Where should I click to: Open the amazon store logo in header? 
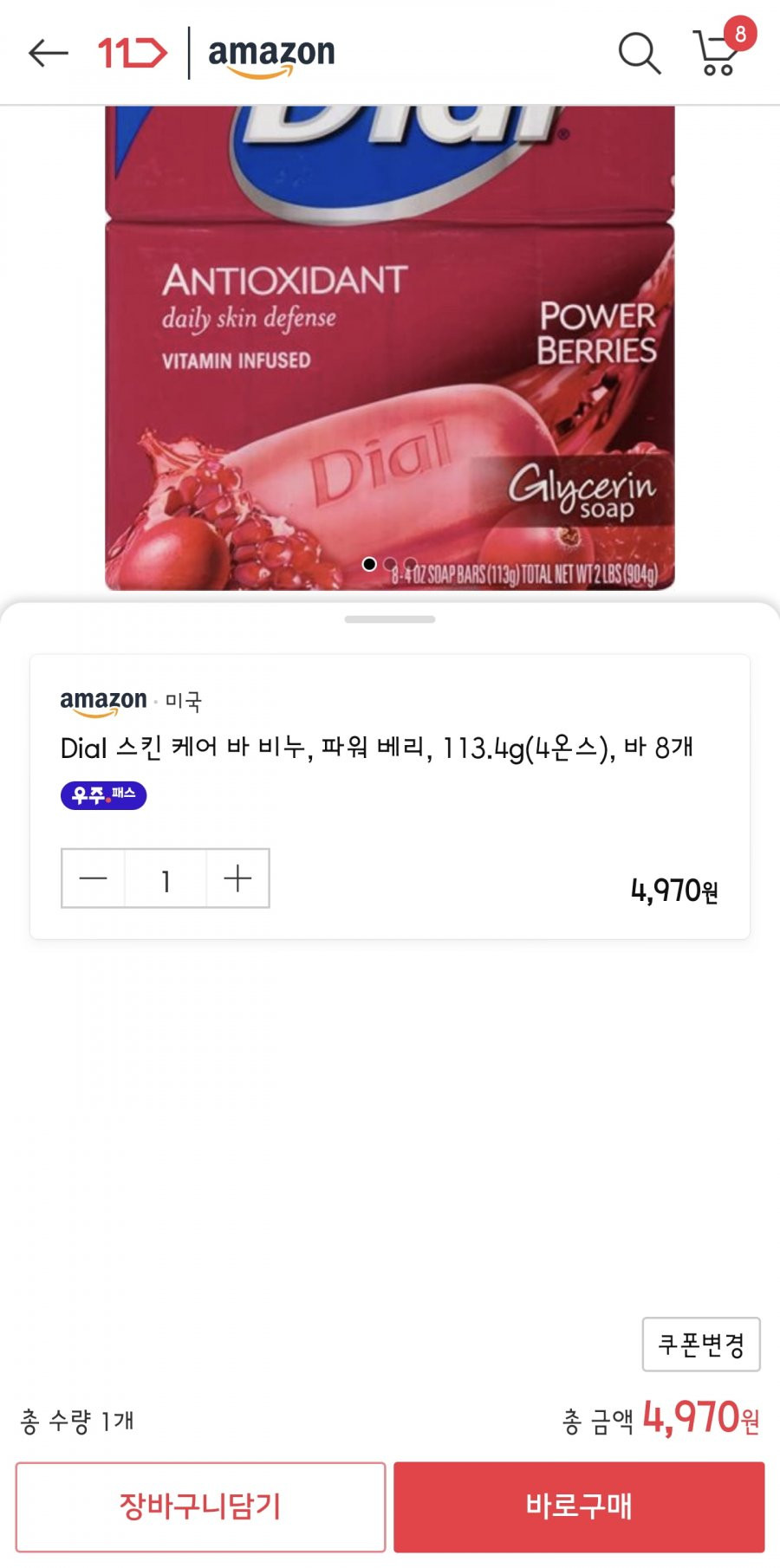click(x=271, y=56)
